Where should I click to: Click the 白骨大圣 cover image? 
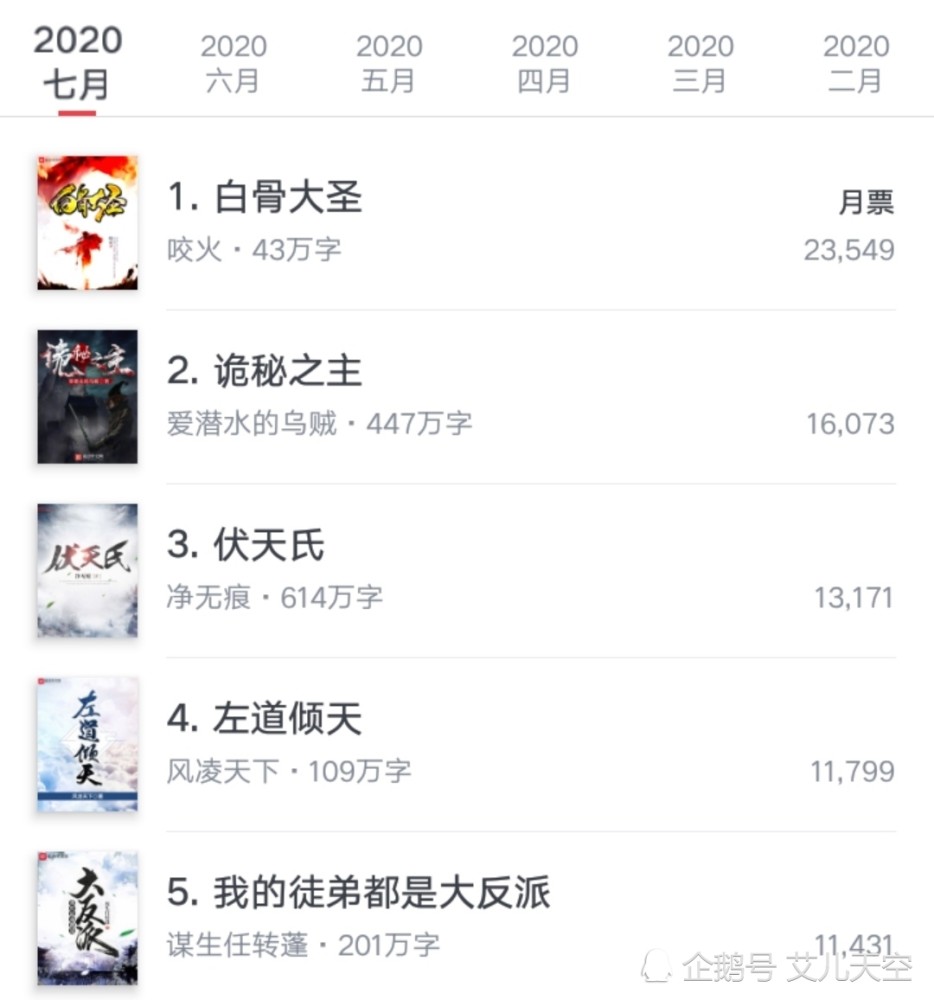[x=87, y=223]
